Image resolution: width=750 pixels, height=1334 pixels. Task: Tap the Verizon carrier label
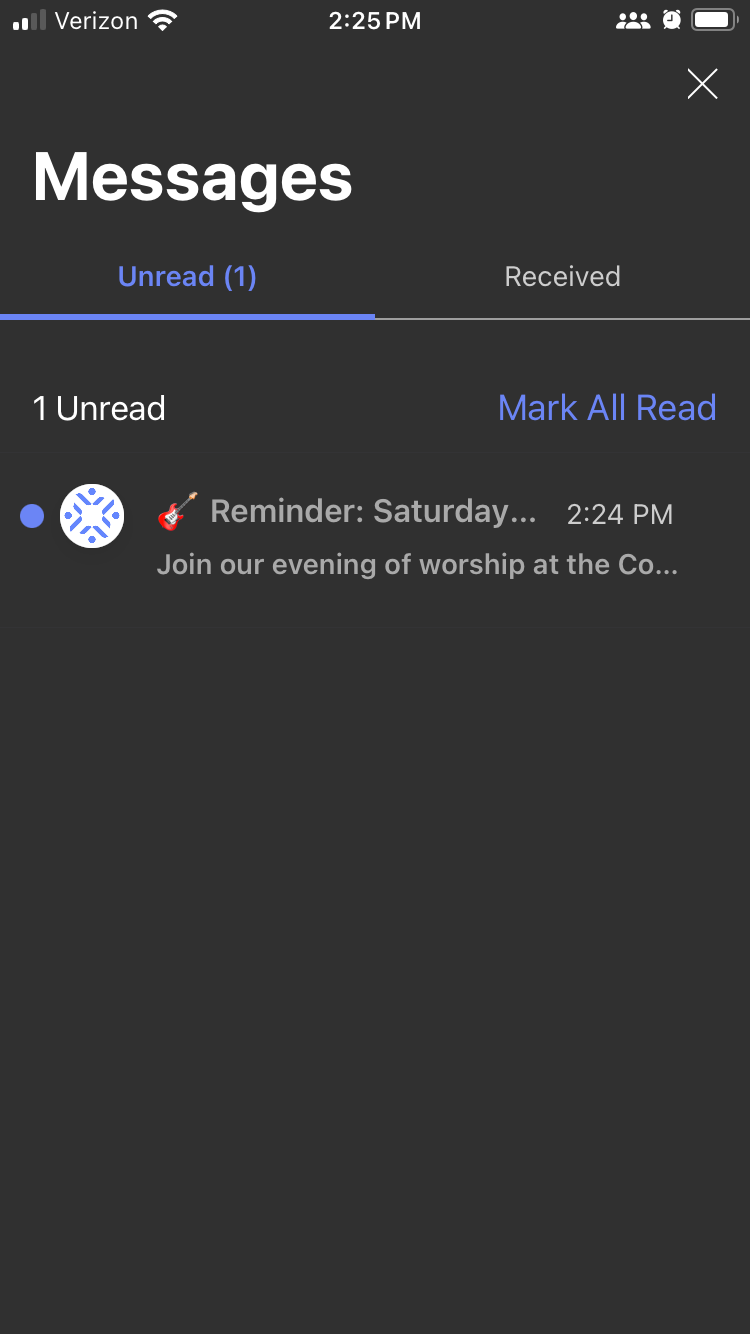point(96,19)
